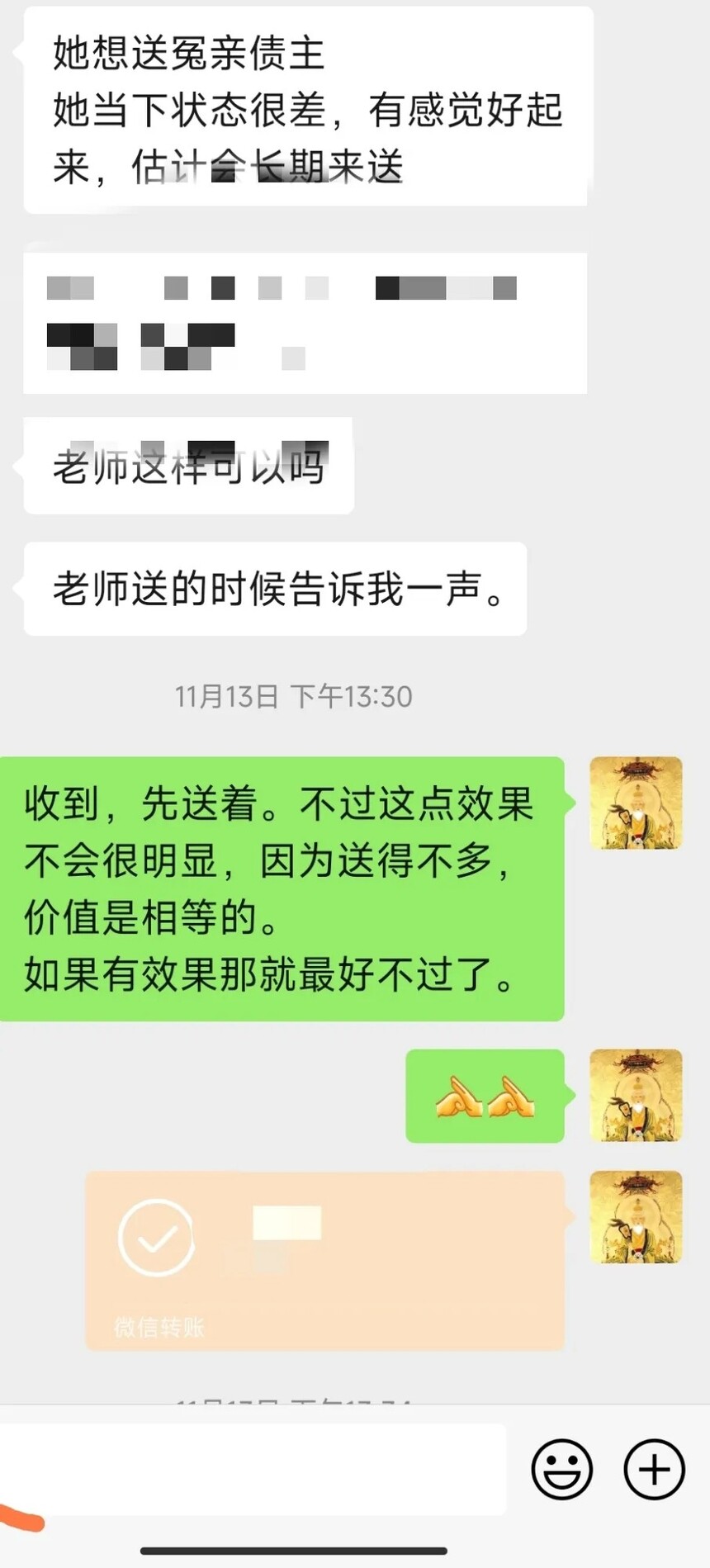Screen dimensions: 710x1568
Task: Open the emoji sticker panel
Action: (x=562, y=1470)
